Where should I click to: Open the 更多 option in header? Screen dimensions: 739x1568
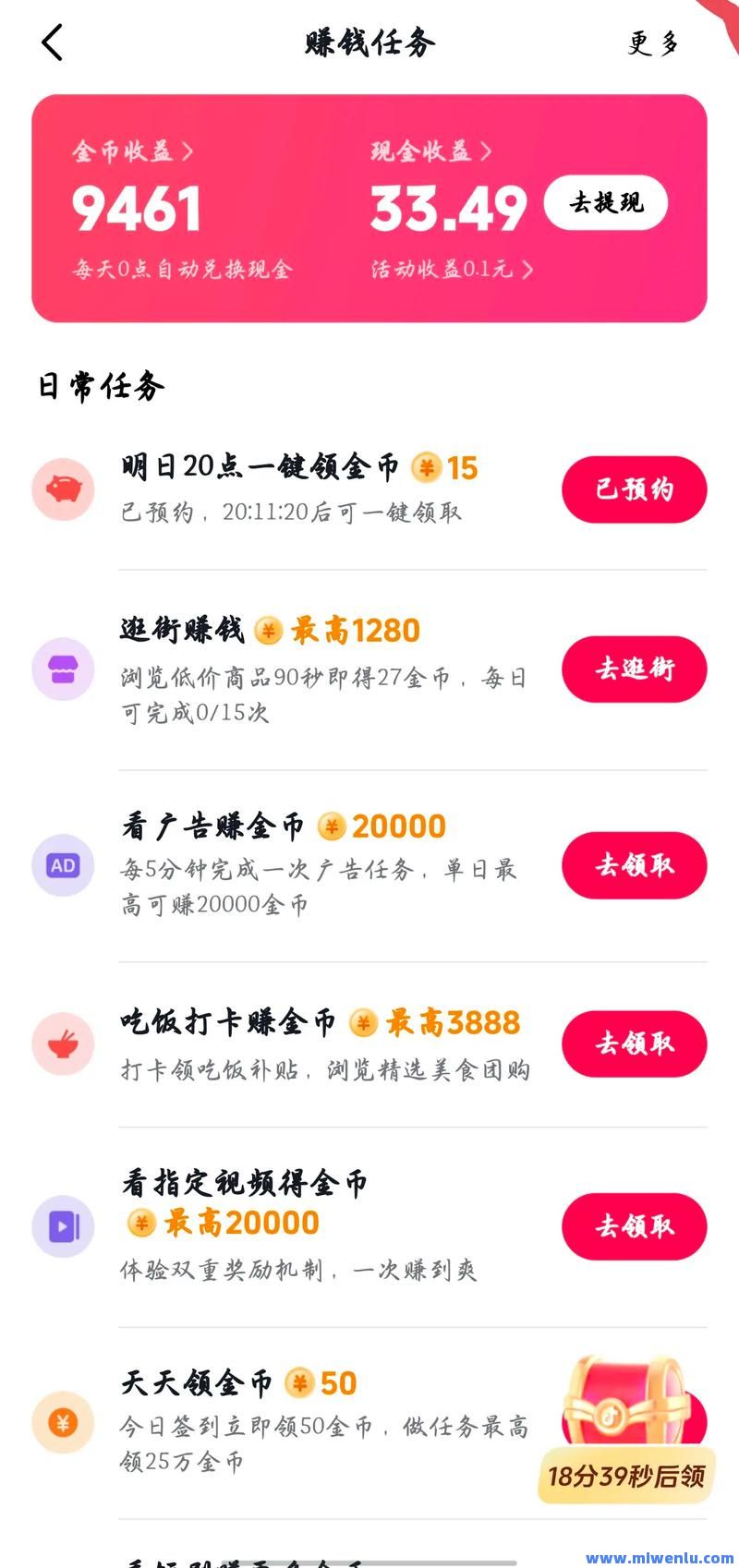pyautogui.click(x=653, y=43)
